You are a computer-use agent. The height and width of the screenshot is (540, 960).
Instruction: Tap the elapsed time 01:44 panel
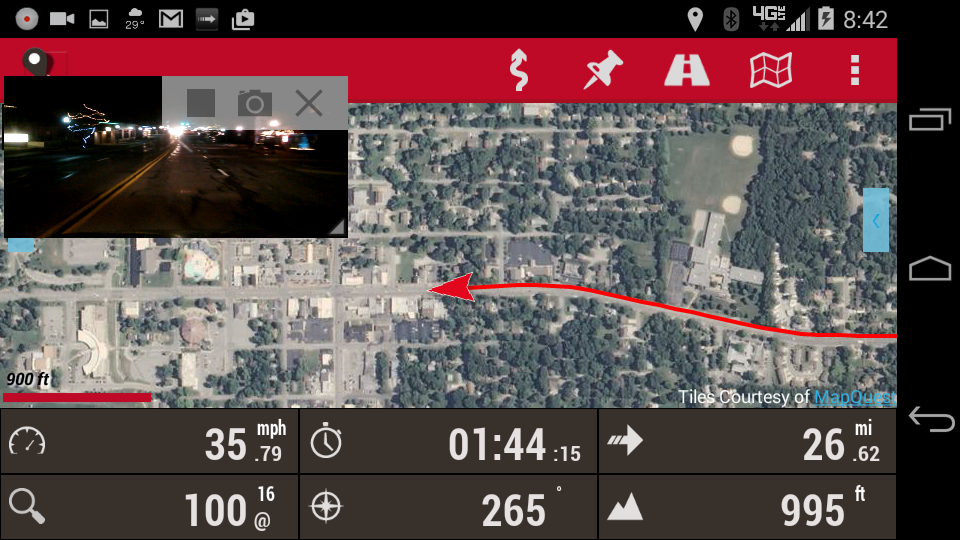pyautogui.click(x=448, y=441)
